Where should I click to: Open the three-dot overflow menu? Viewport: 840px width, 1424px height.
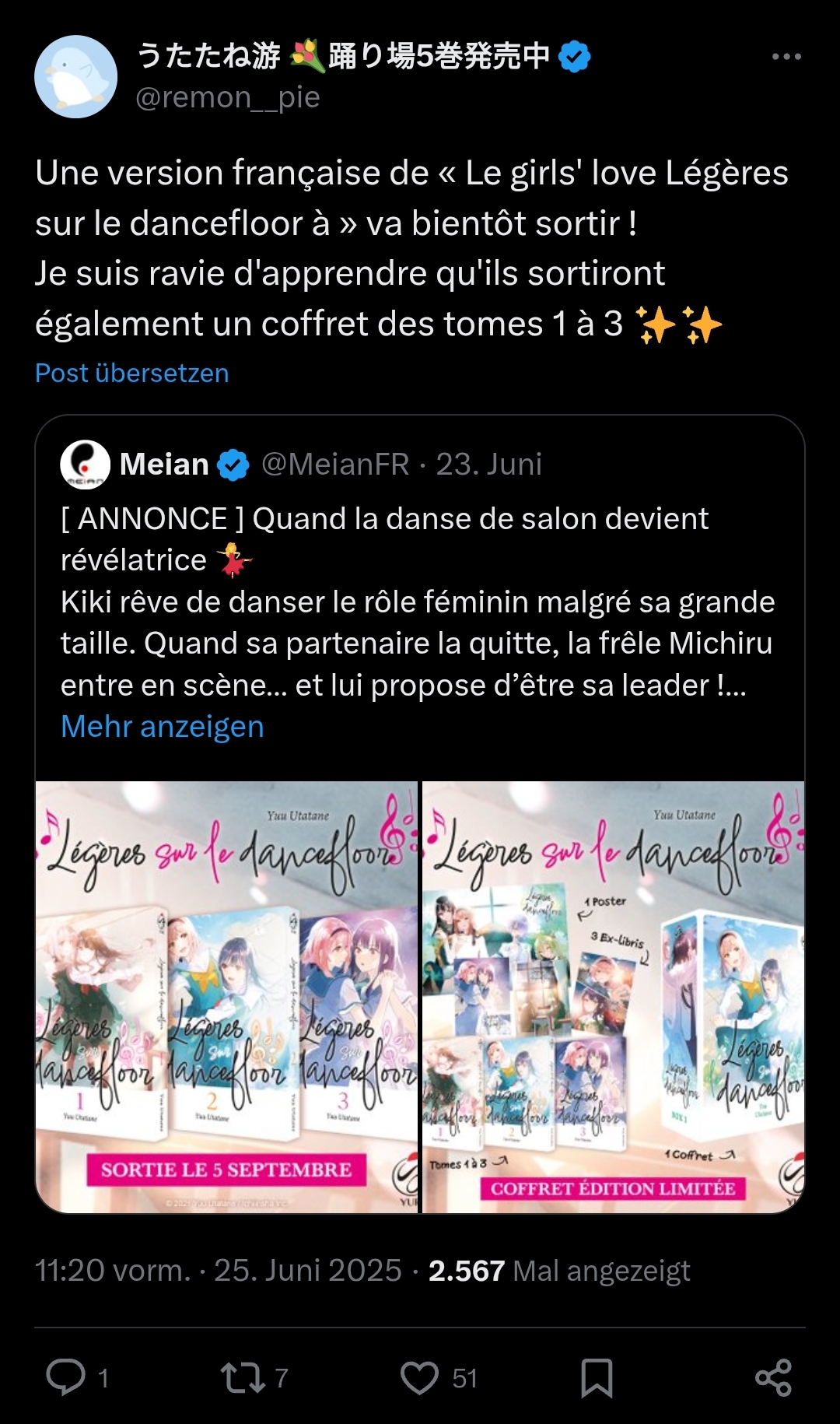tap(786, 57)
